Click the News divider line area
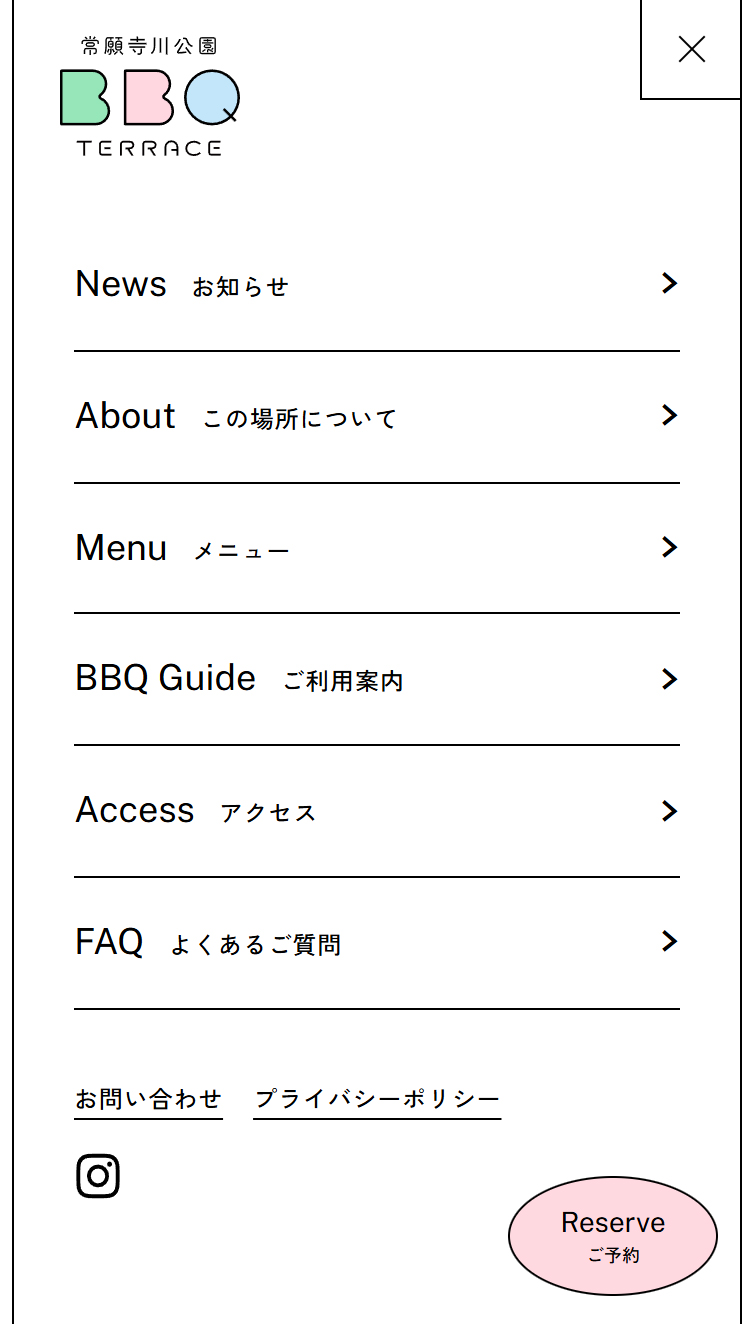Viewport: 754px width, 1324px height. [377, 350]
